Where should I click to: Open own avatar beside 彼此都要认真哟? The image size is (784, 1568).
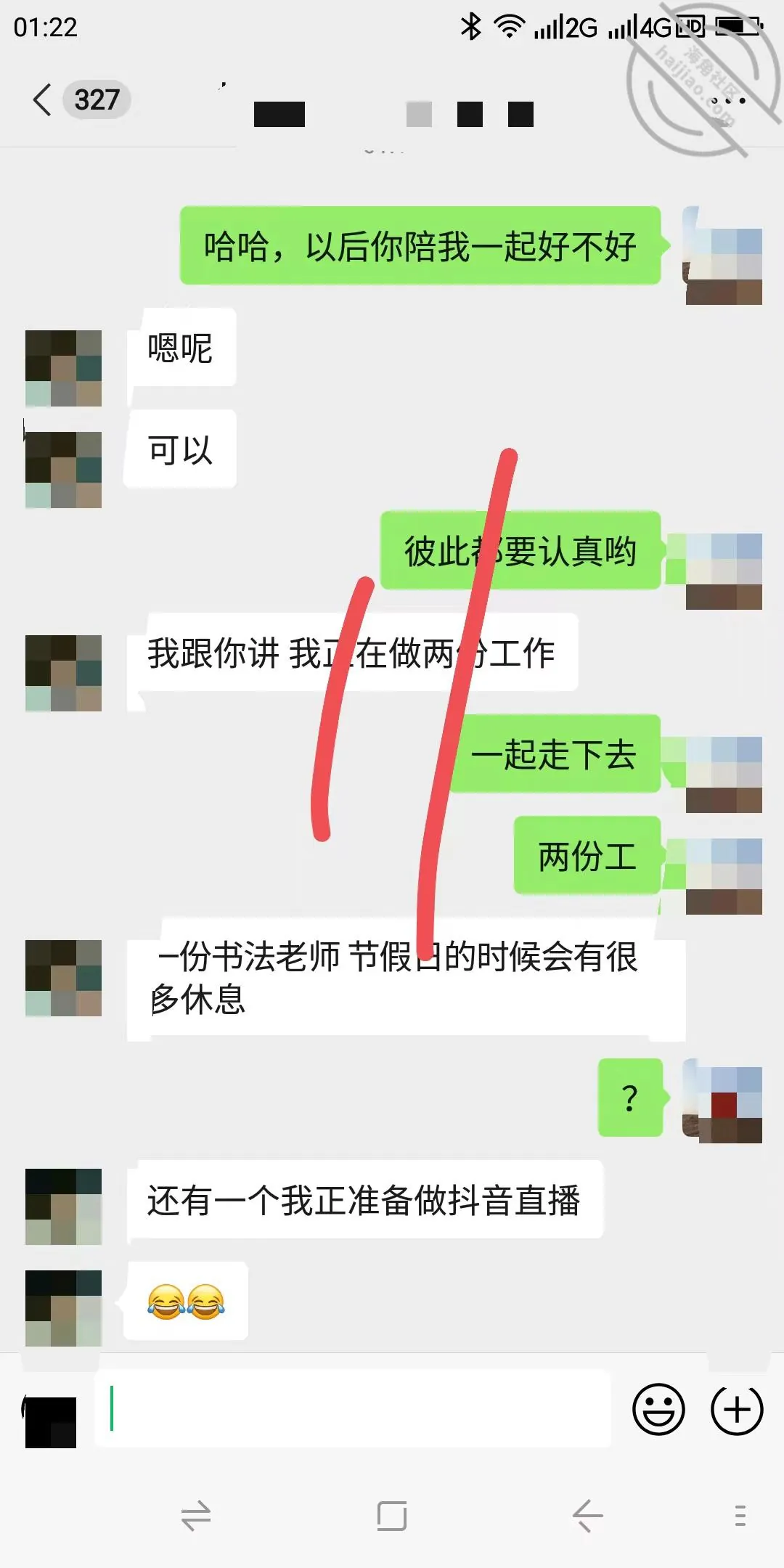click(x=724, y=571)
